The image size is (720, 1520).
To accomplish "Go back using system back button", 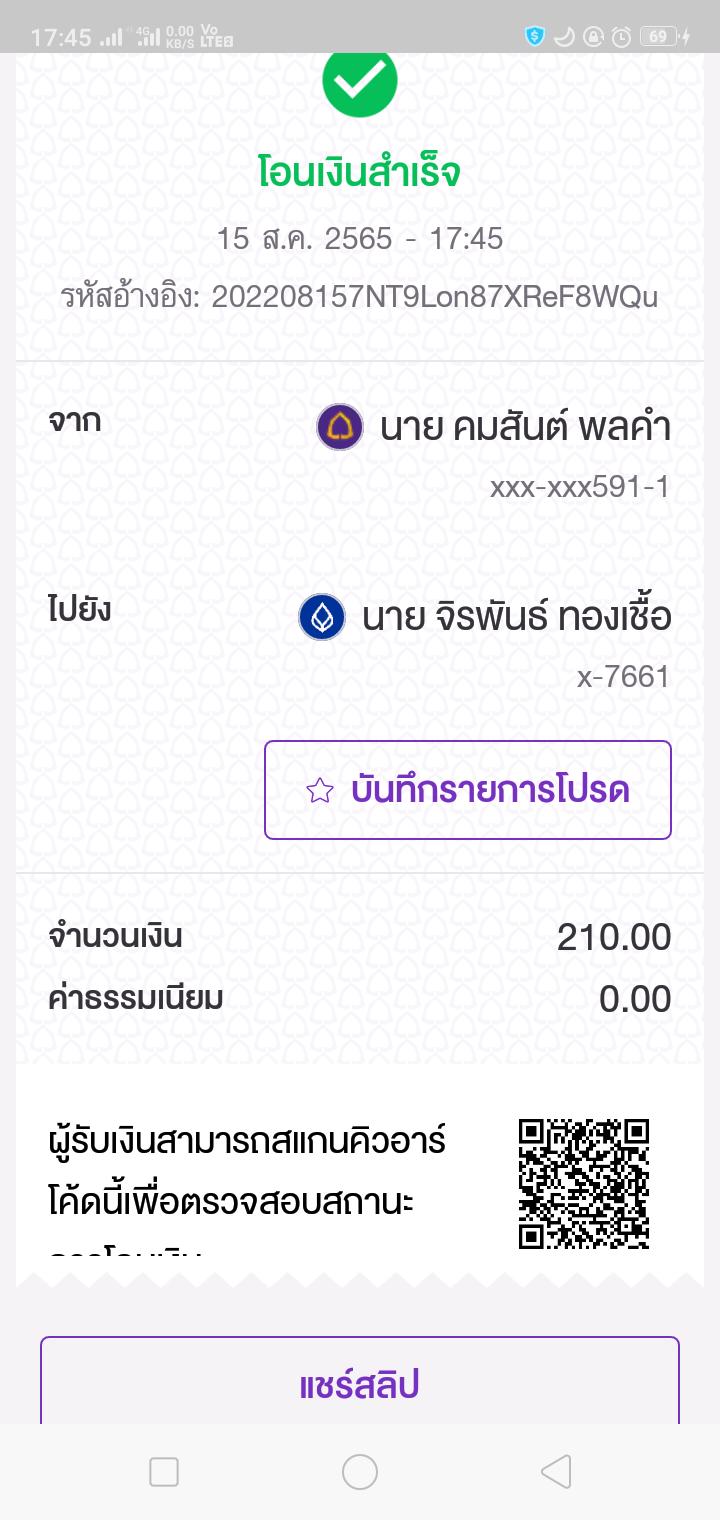I will coord(555,1471).
